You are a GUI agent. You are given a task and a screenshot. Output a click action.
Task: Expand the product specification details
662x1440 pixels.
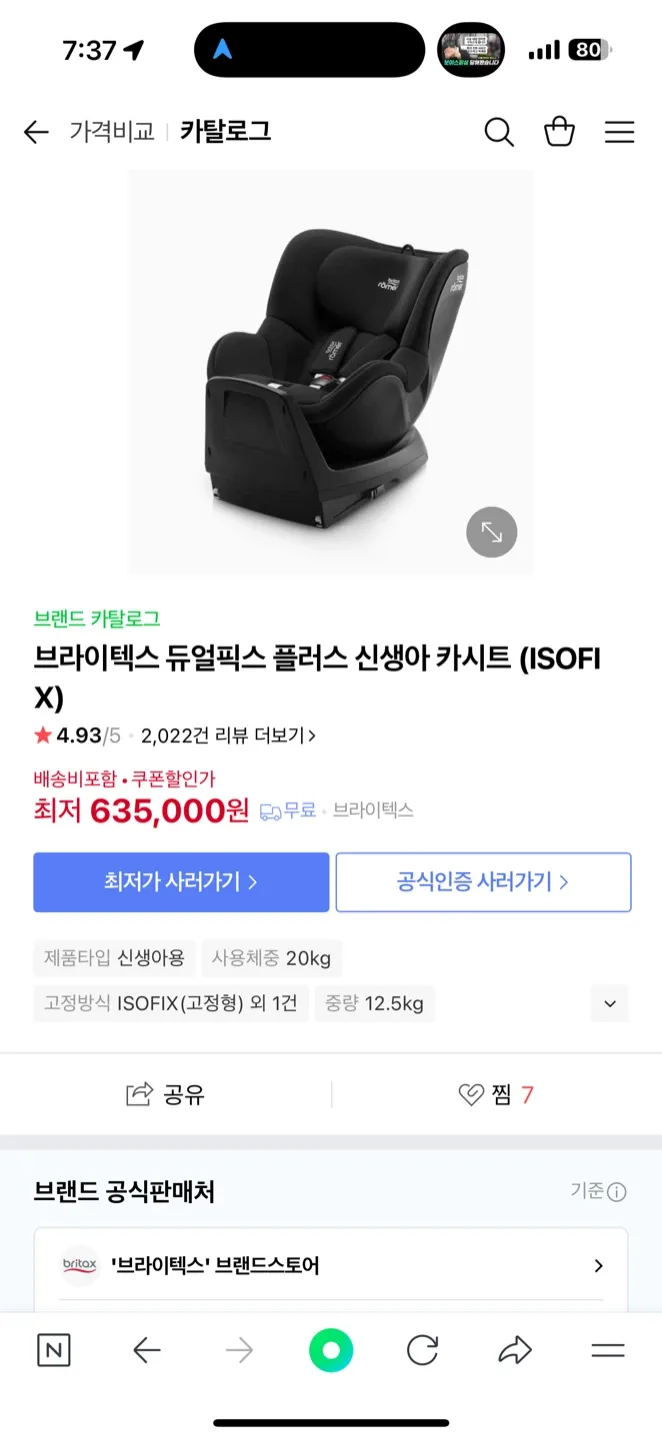pyautogui.click(x=610, y=1003)
